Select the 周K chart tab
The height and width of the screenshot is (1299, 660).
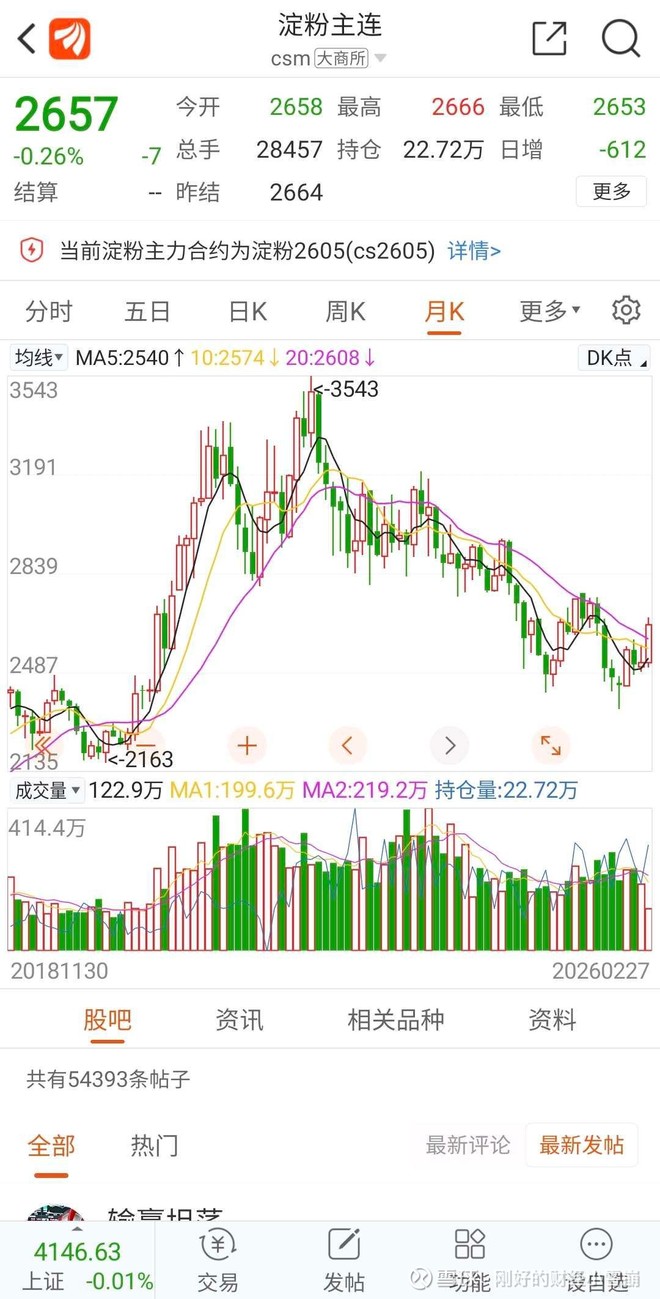pos(345,311)
